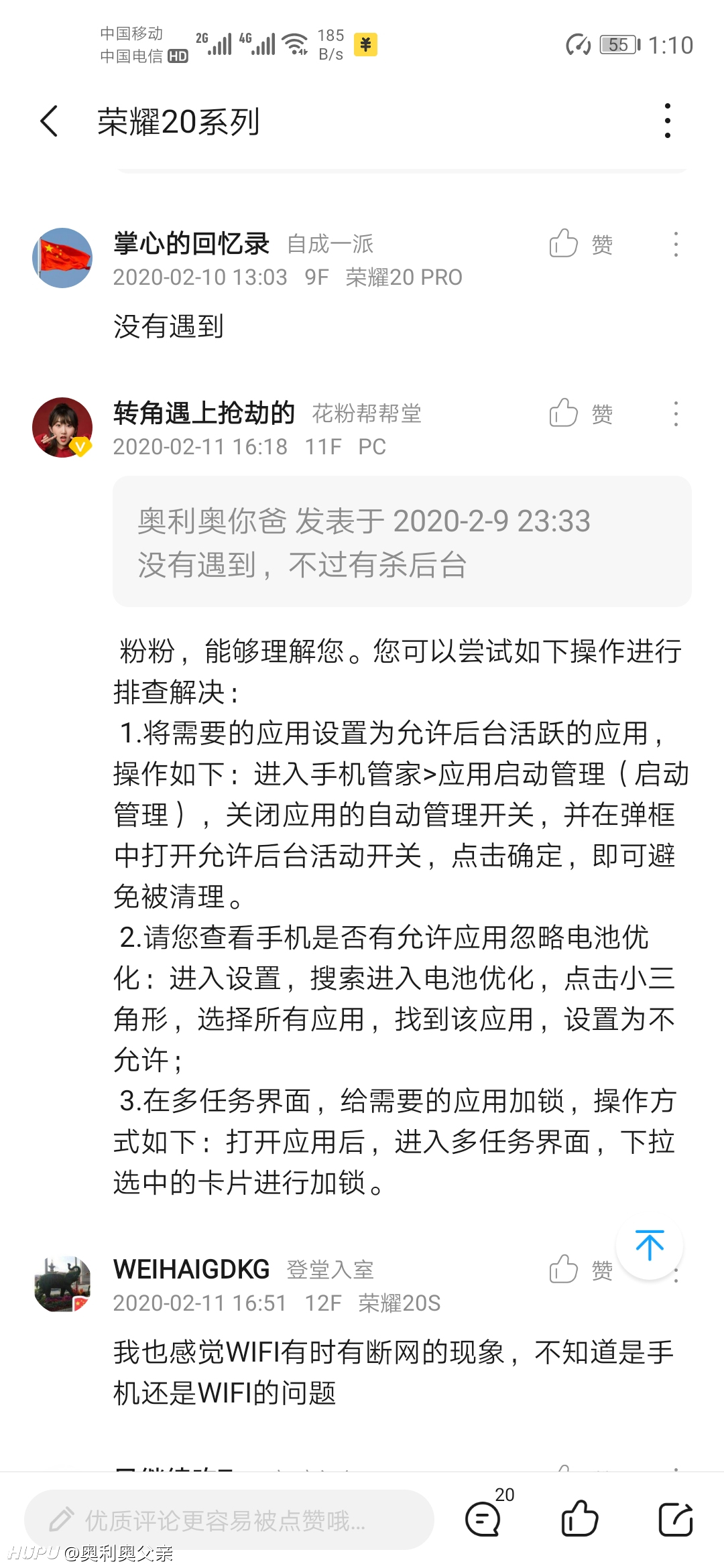Open WEIHAIGDKG's profile avatar
This screenshot has width=724, height=1568.
coord(62,1284)
